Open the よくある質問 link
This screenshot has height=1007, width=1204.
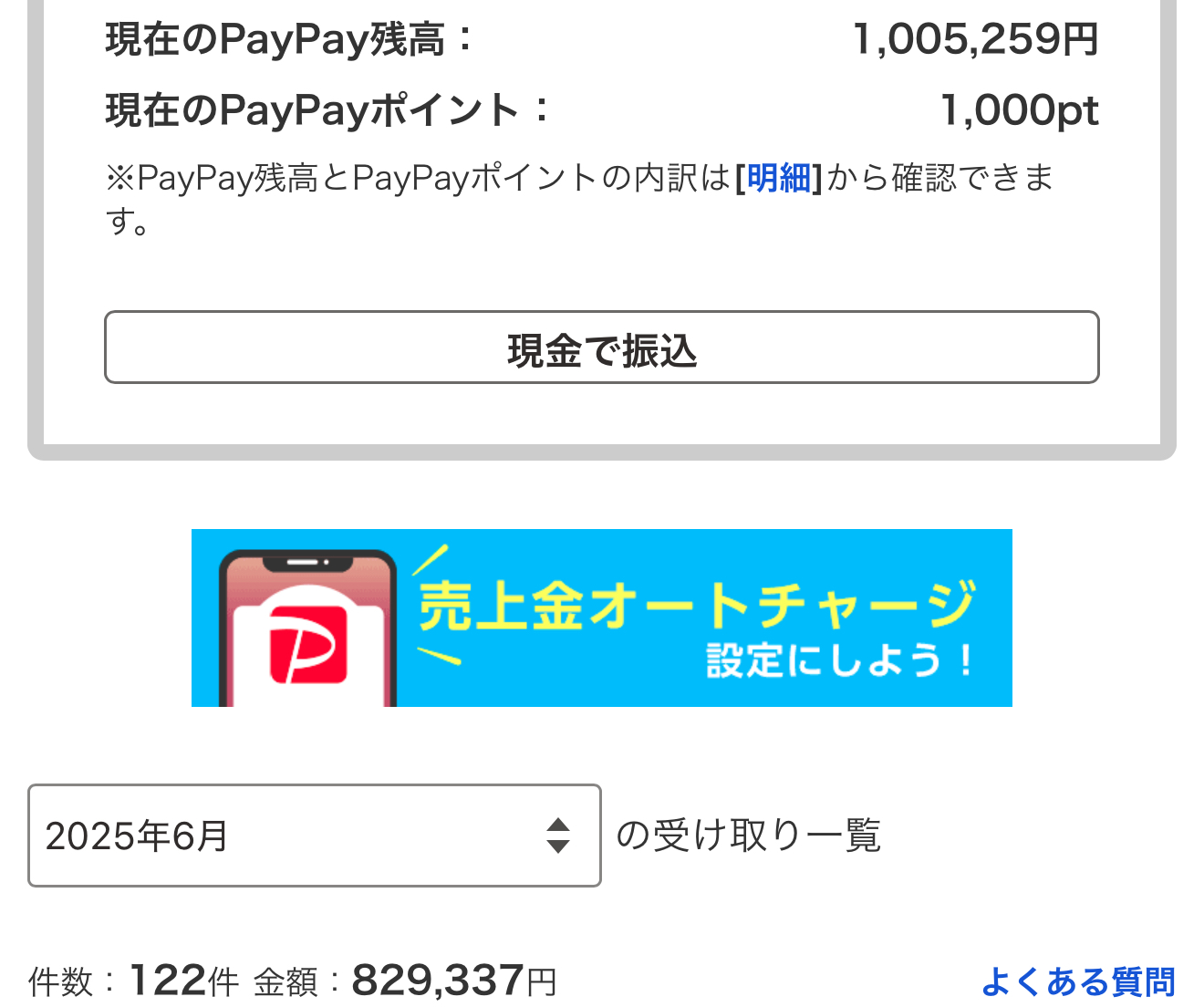click(1077, 981)
